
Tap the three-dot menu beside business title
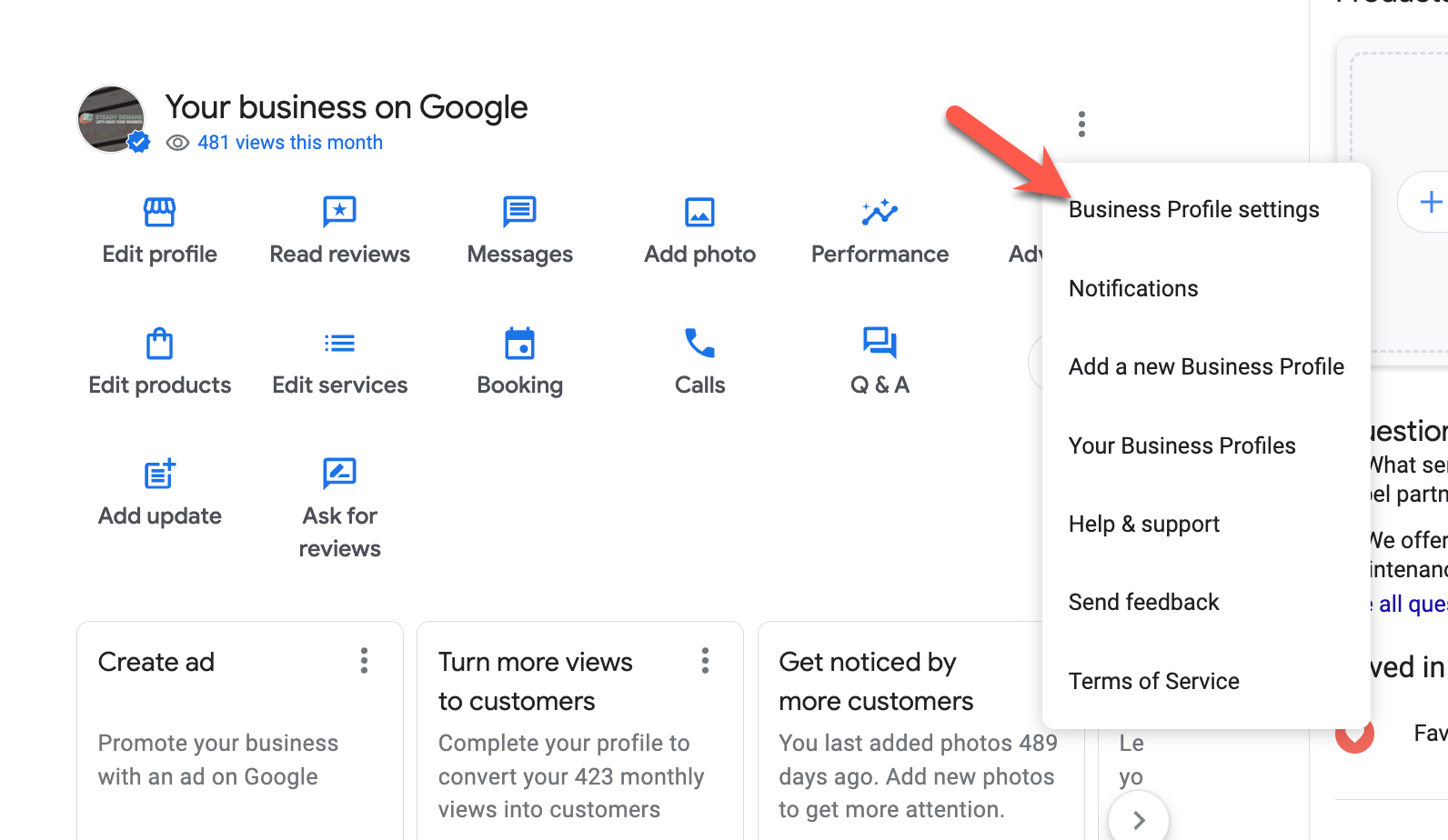pyautogui.click(x=1081, y=125)
